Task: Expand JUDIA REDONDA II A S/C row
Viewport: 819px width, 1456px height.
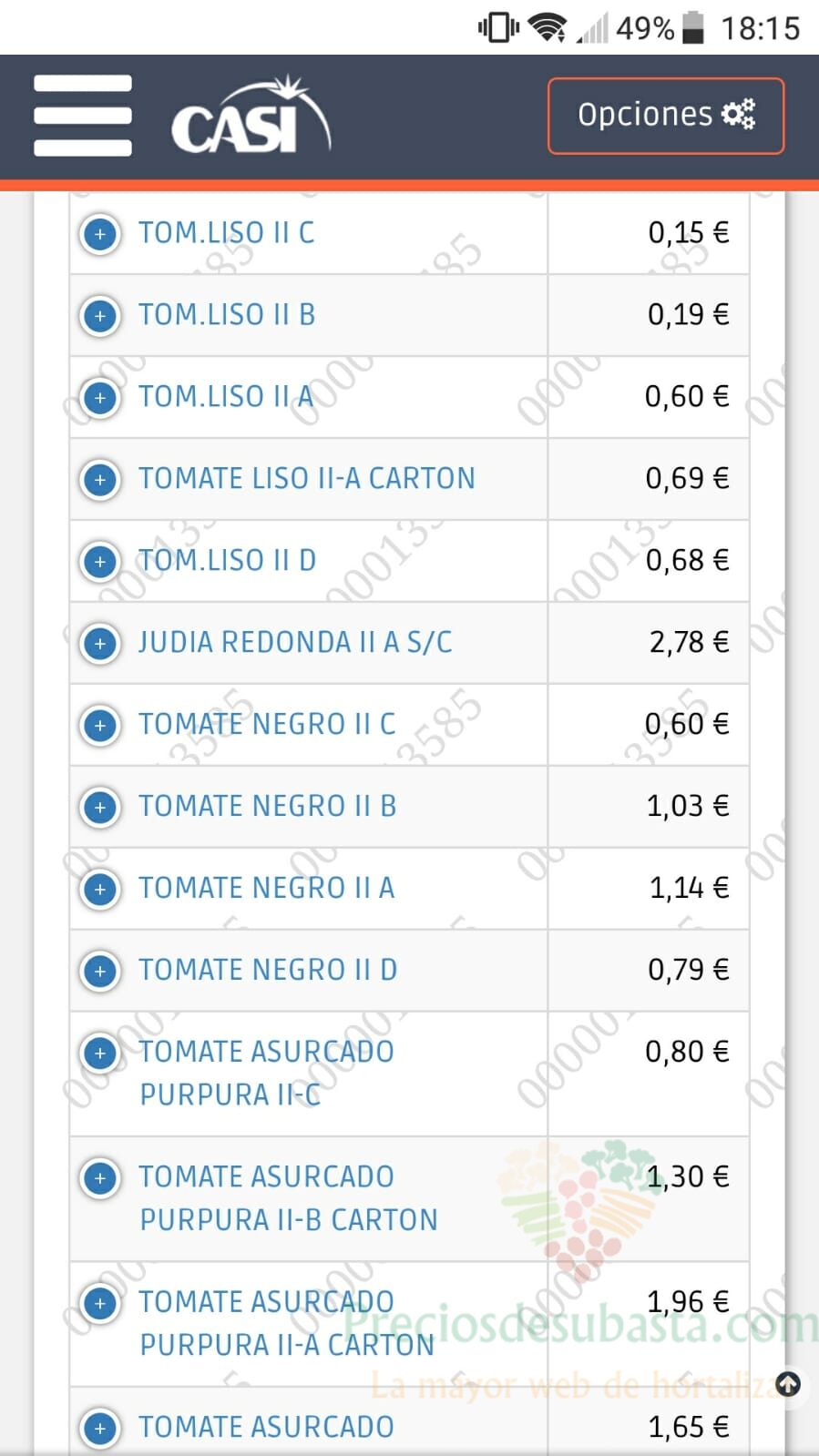Action: [x=100, y=644]
